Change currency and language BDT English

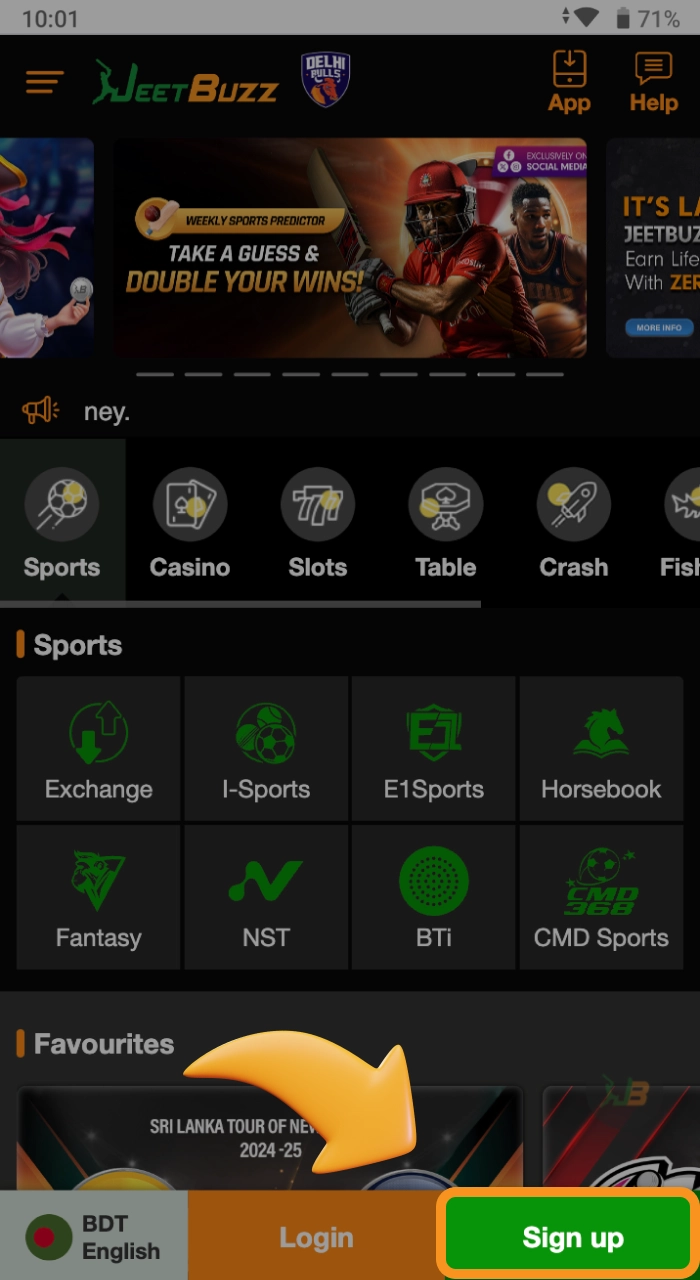[x=94, y=1237]
